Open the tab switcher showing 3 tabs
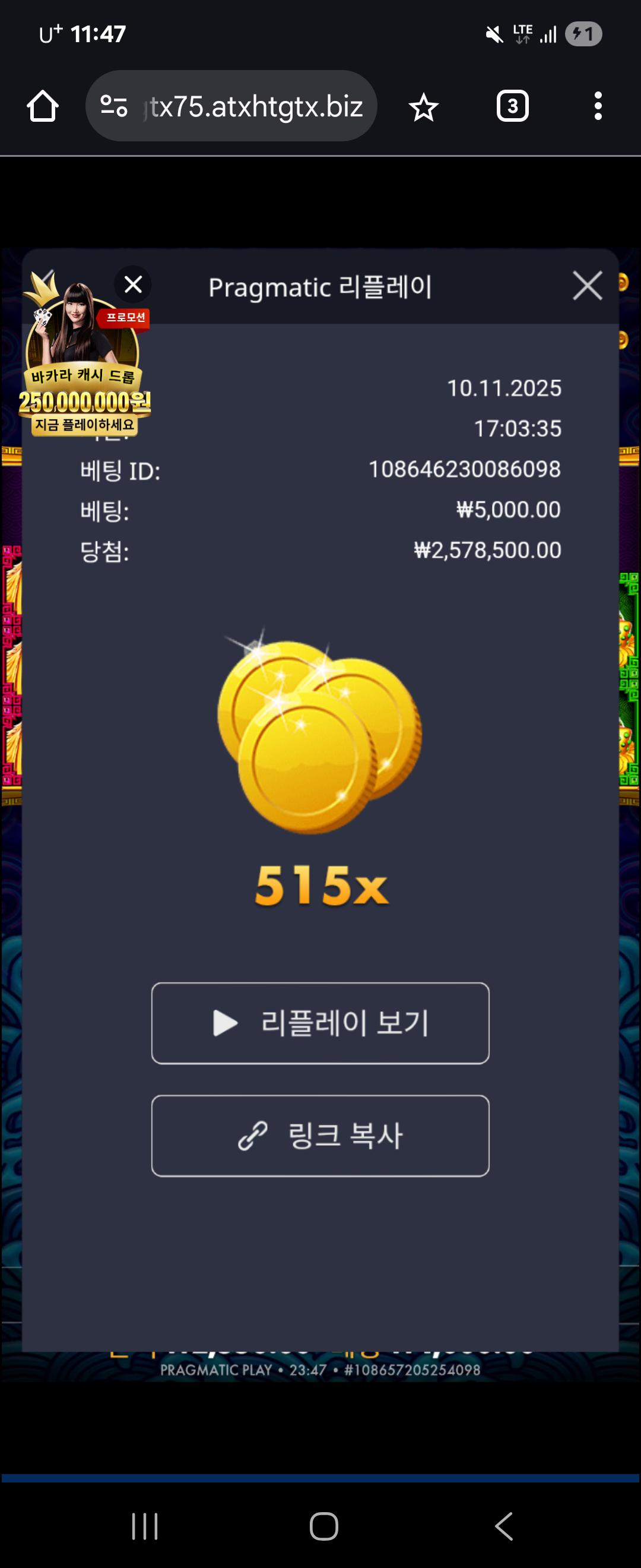Image resolution: width=641 pixels, height=1568 pixels. pyautogui.click(x=512, y=106)
